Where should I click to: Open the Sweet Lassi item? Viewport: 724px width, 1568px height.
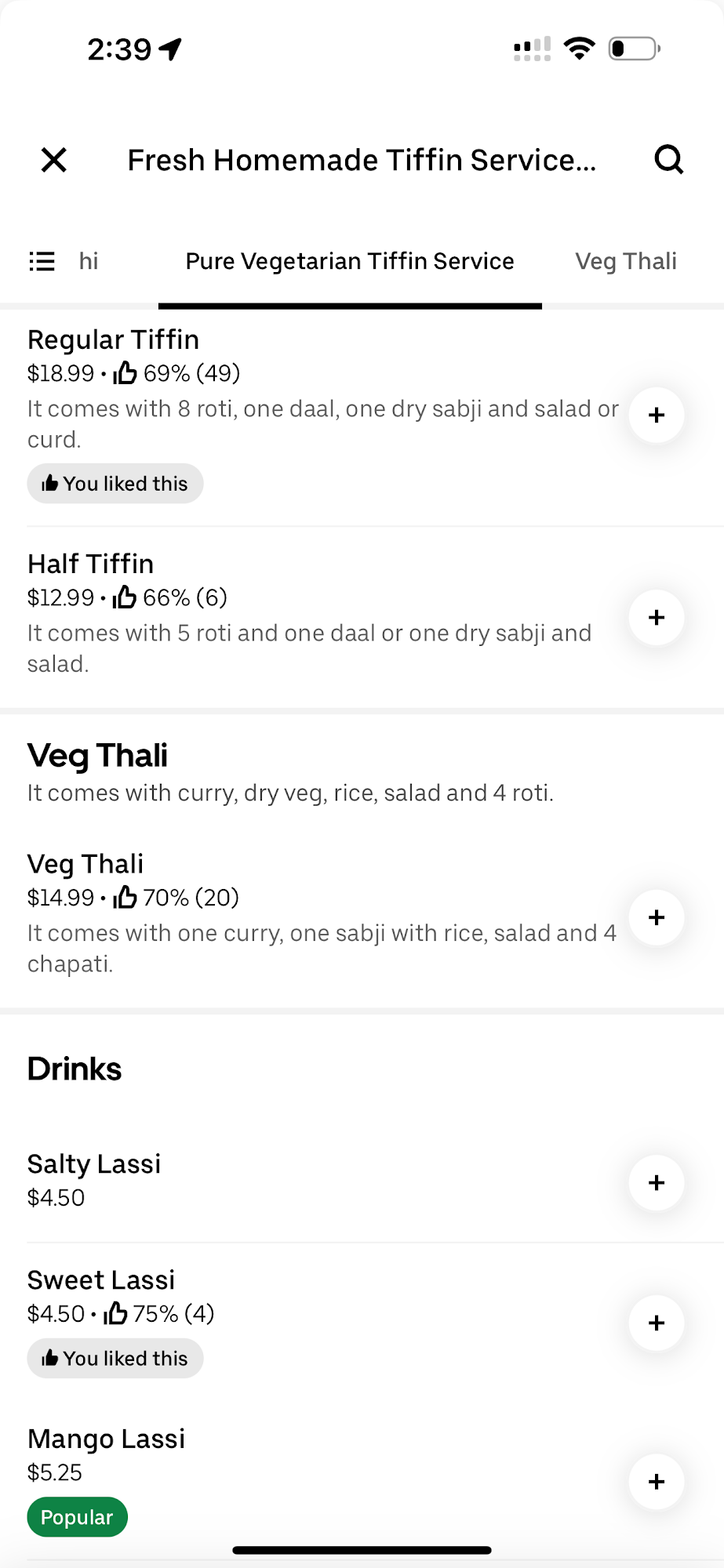101,1280
